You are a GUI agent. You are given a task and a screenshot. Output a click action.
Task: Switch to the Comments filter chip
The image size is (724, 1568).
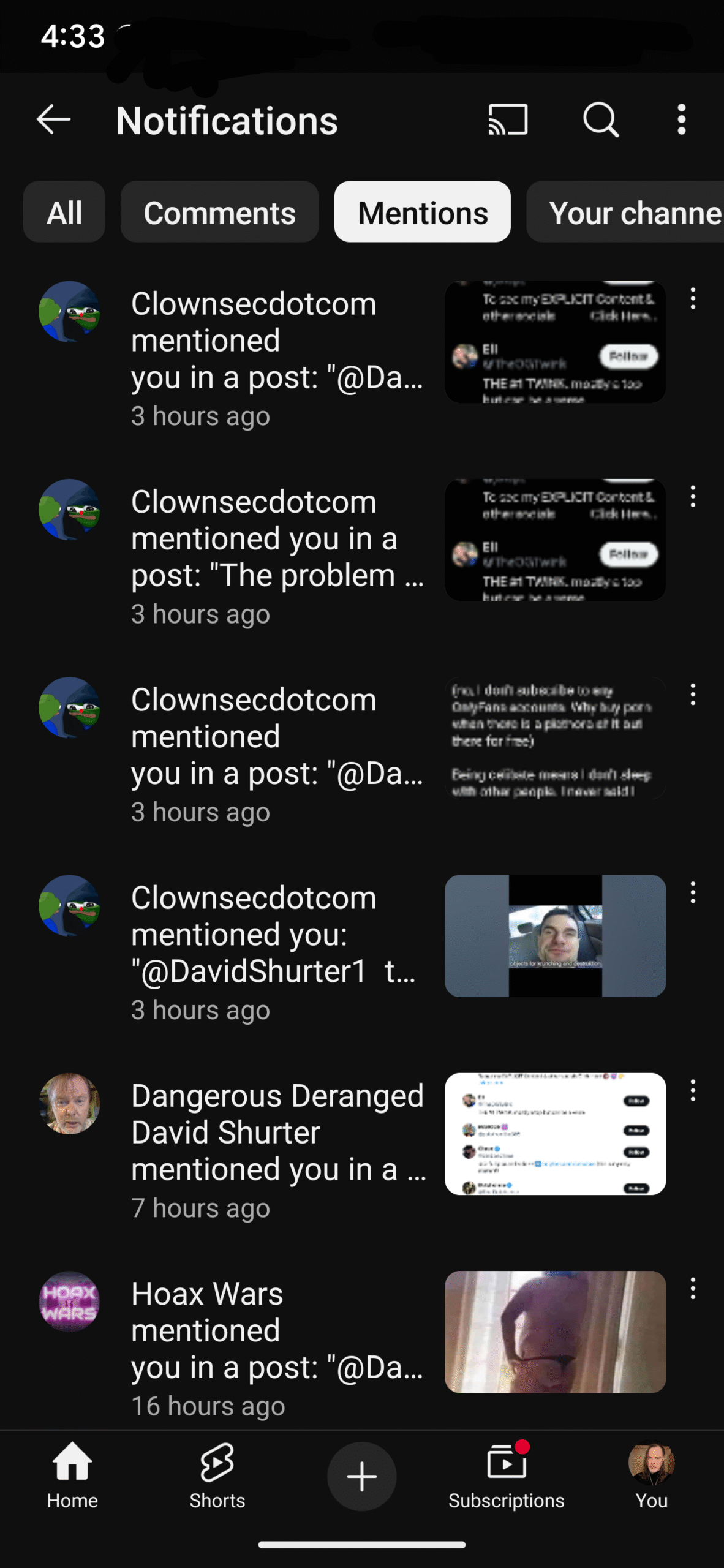(x=219, y=212)
